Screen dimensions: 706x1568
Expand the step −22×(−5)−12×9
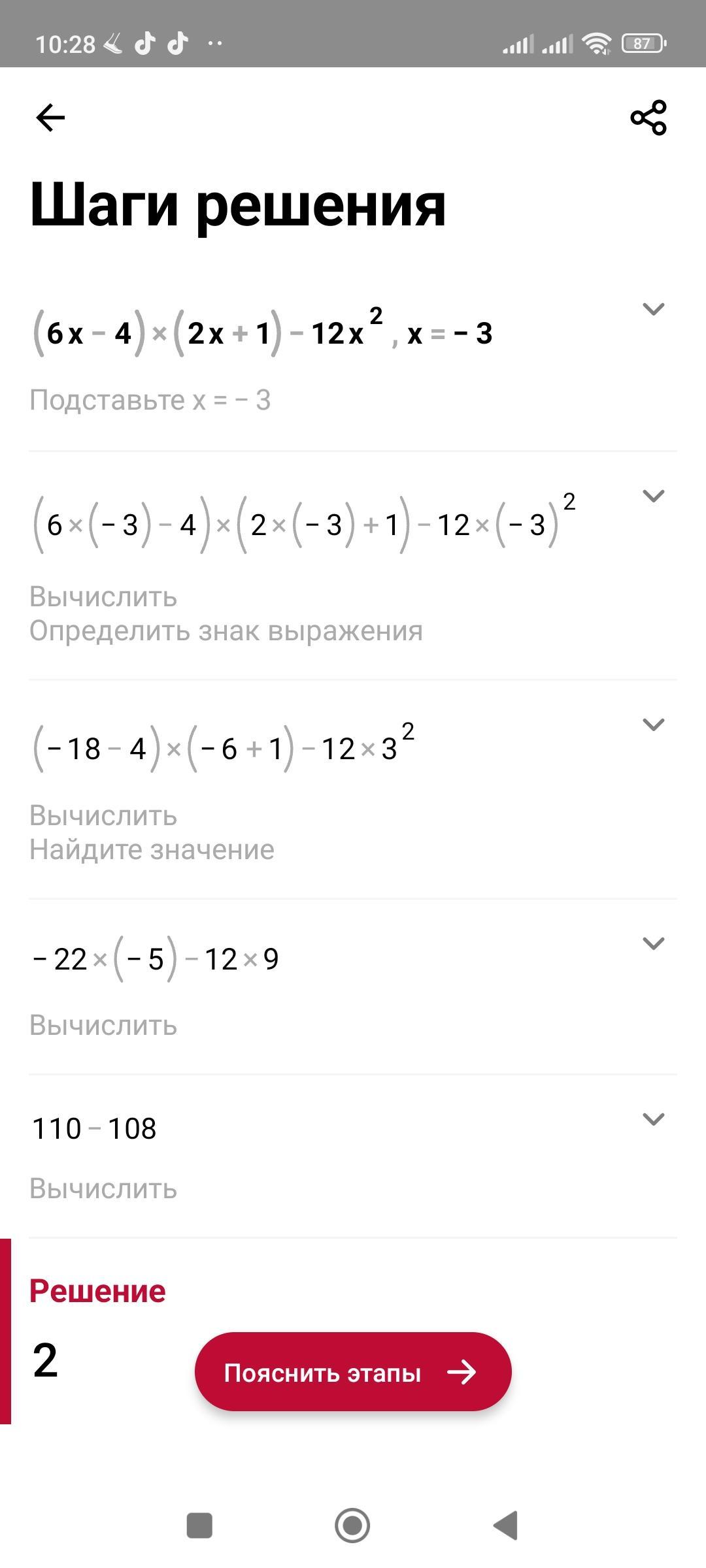(653, 943)
